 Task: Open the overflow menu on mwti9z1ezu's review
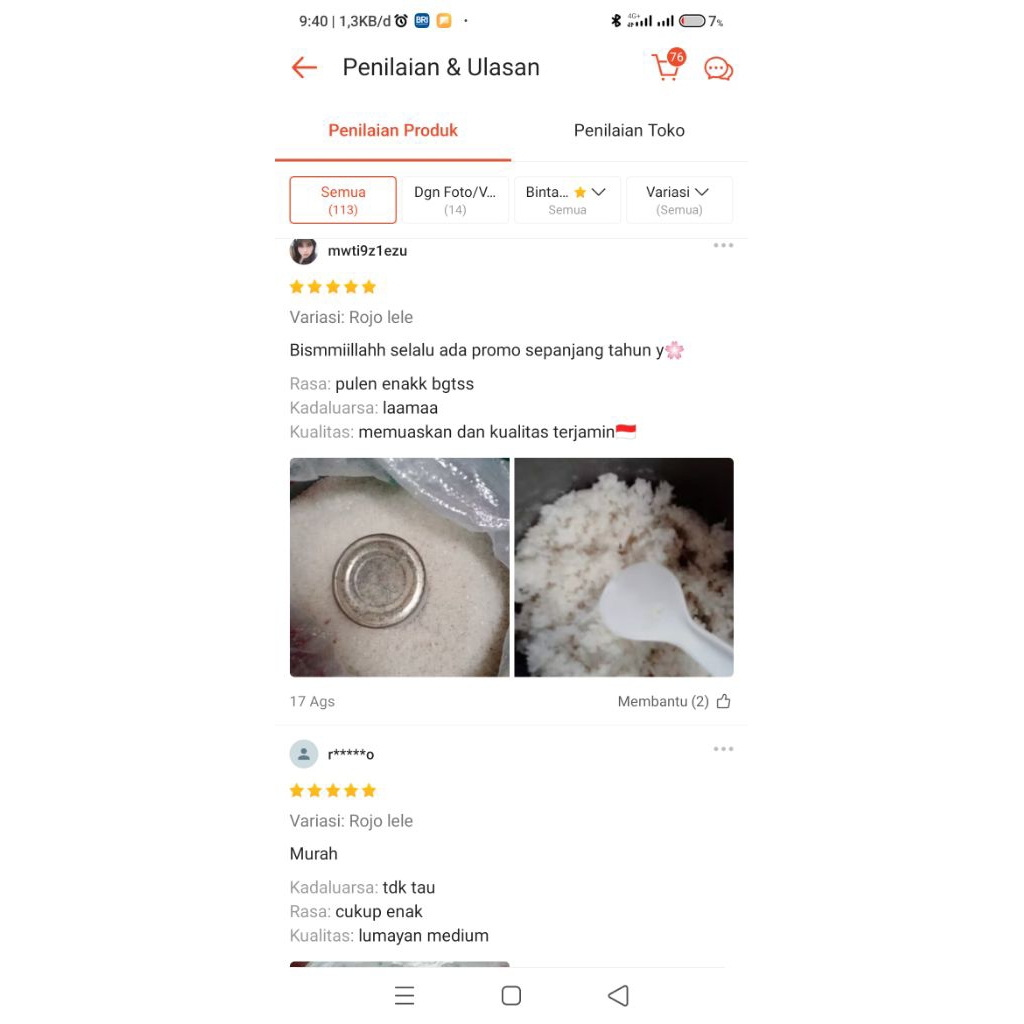pos(723,246)
